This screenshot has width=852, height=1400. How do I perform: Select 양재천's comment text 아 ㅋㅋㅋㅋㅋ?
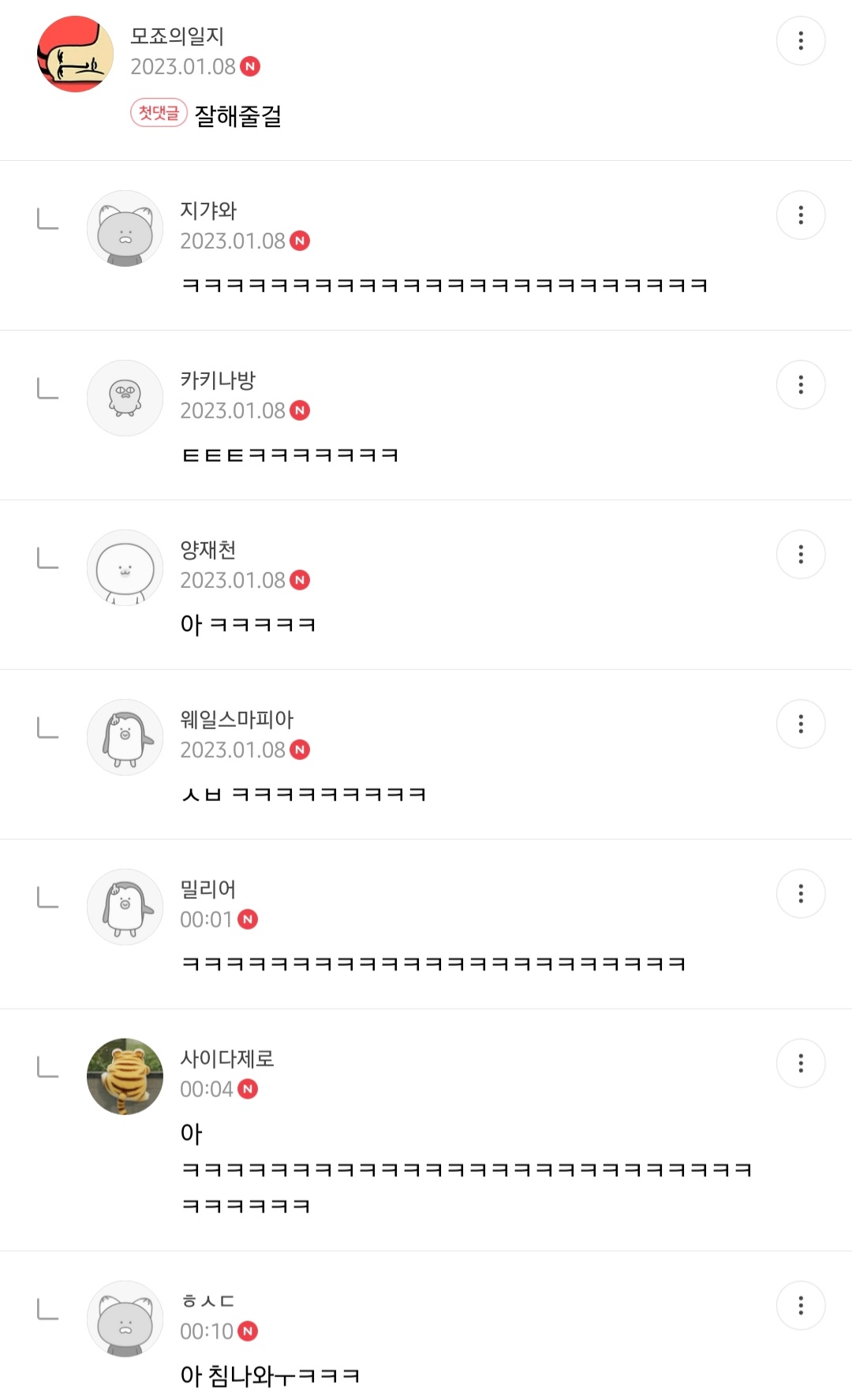tap(248, 623)
